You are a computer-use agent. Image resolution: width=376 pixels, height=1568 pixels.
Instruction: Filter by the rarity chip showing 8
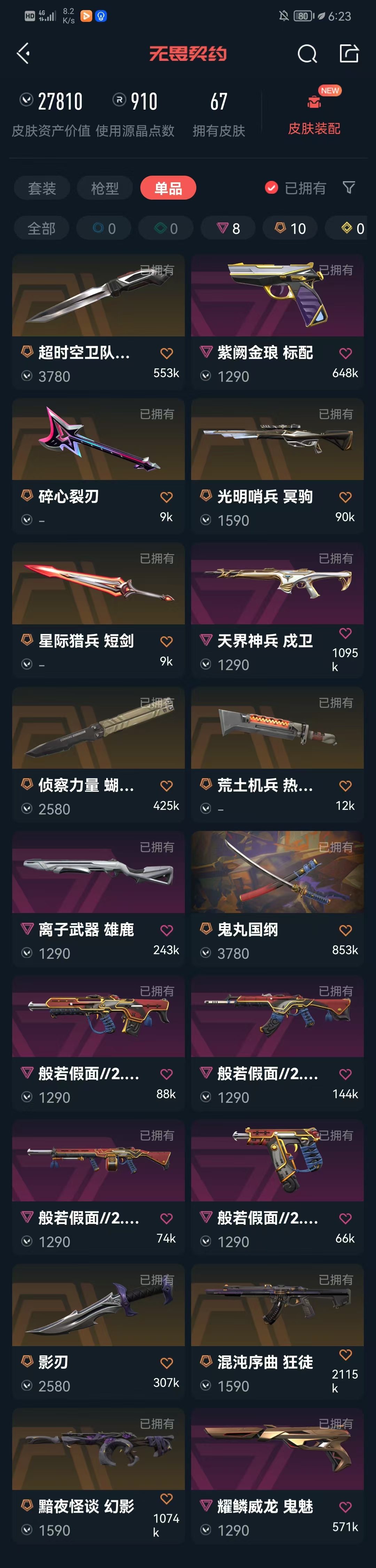click(x=228, y=228)
